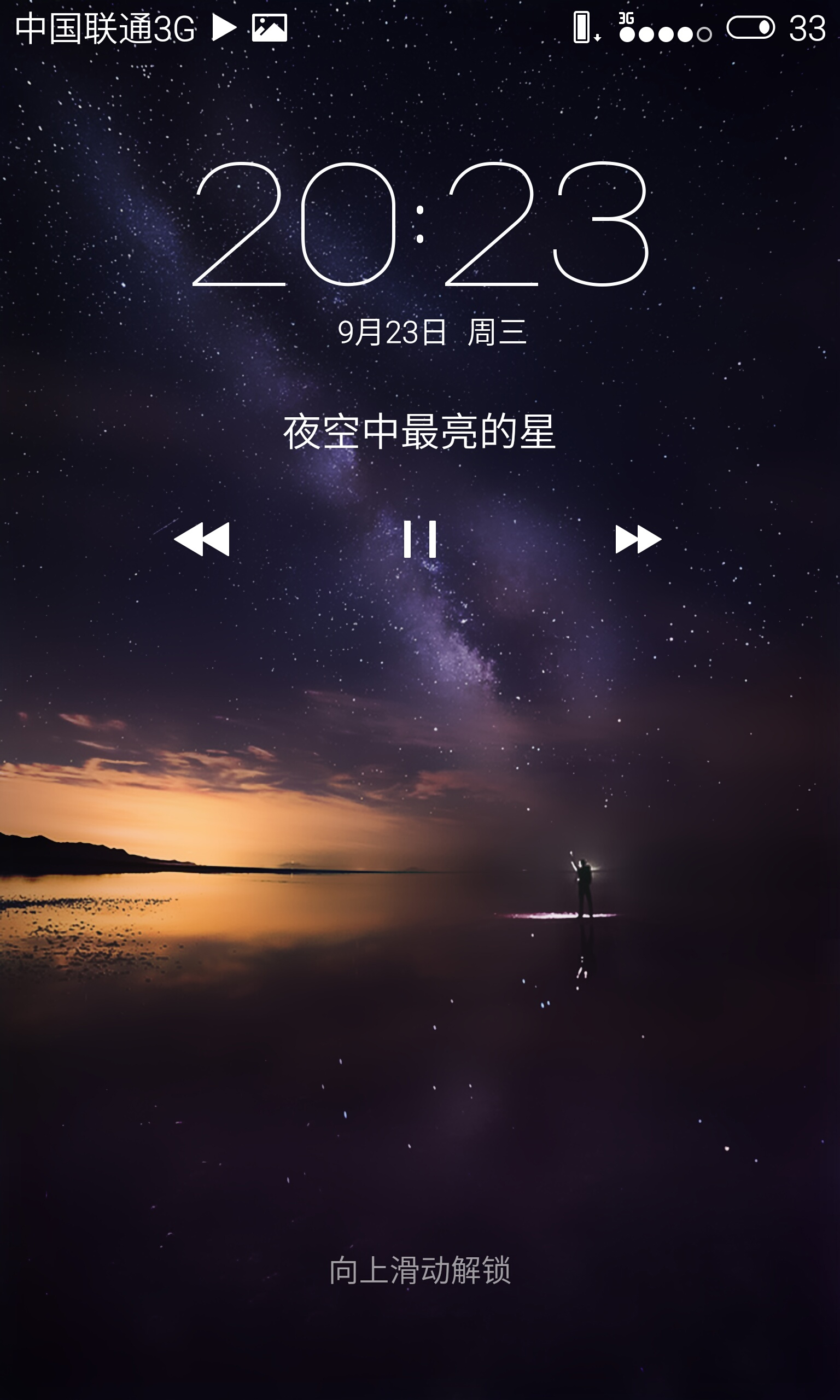
Task: Skip forward to the next song
Action: [x=637, y=539]
